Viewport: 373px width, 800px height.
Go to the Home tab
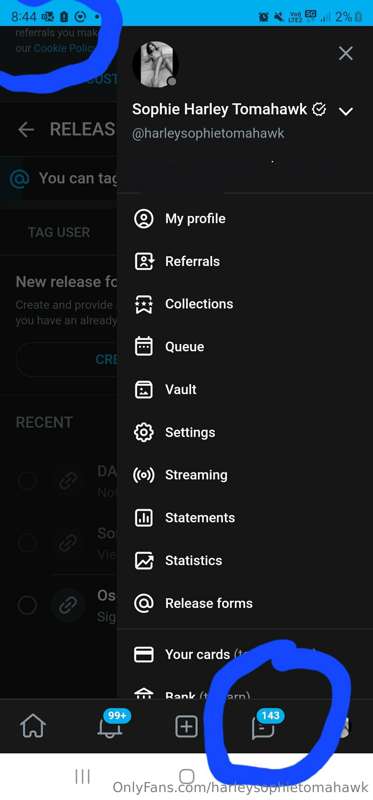[x=33, y=727]
